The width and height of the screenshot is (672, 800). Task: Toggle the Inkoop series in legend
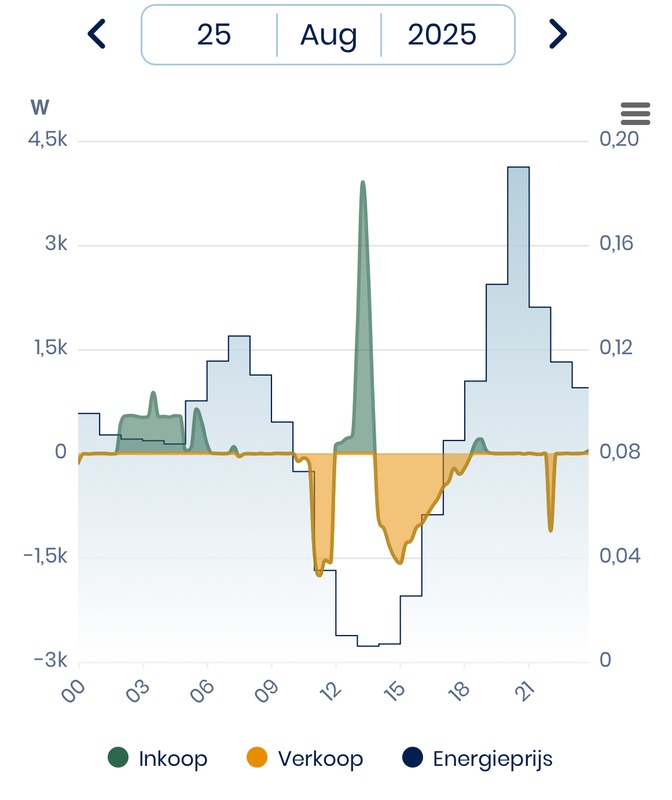coord(160,759)
